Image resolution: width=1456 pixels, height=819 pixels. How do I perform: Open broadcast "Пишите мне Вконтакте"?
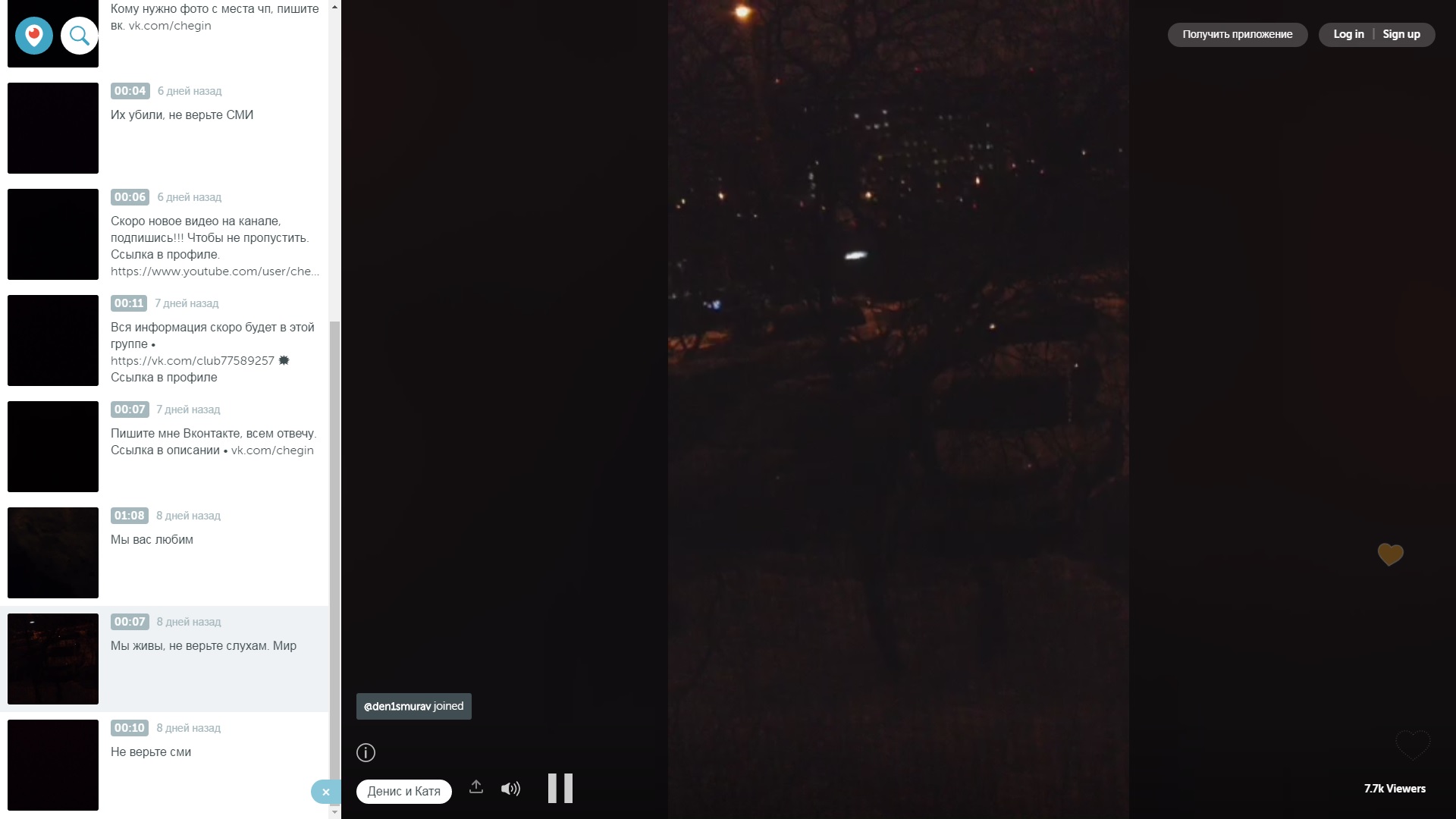point(212,433)
